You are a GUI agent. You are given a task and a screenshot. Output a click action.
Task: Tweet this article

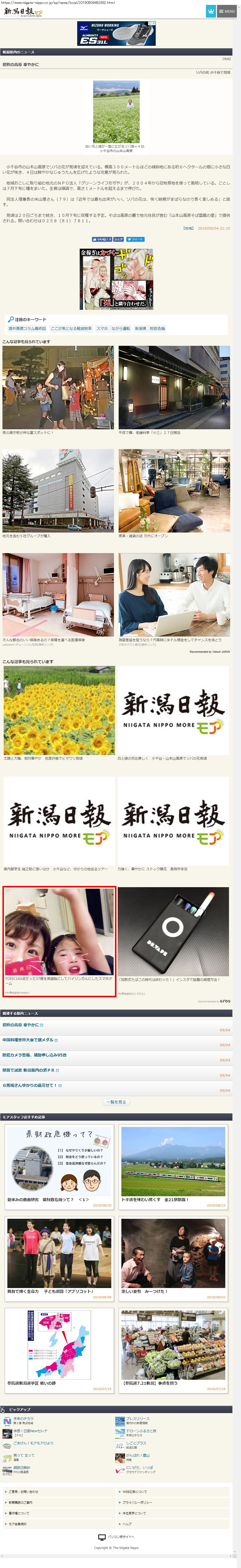(135, 239)
